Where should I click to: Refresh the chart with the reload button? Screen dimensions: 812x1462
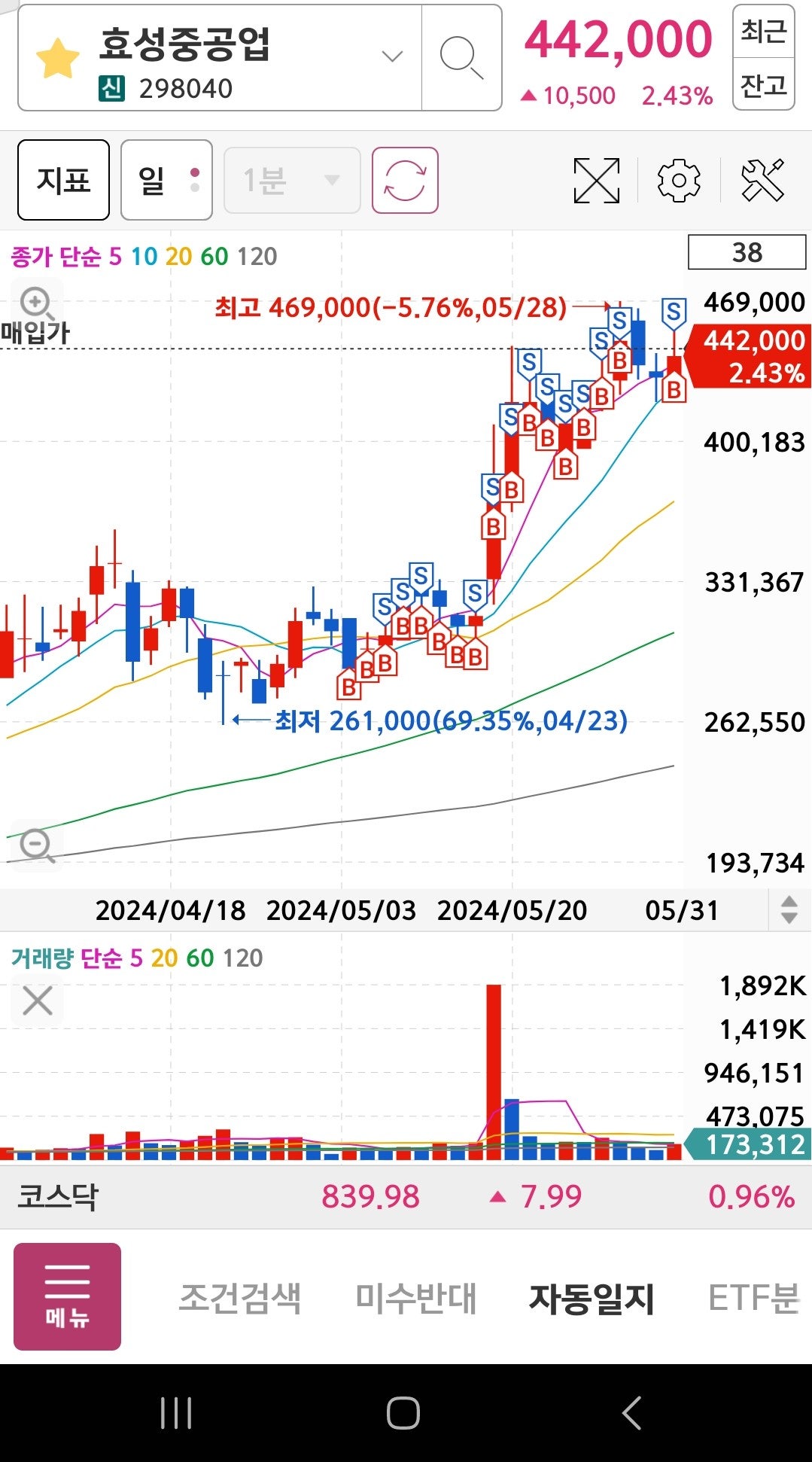pos(405,181)
